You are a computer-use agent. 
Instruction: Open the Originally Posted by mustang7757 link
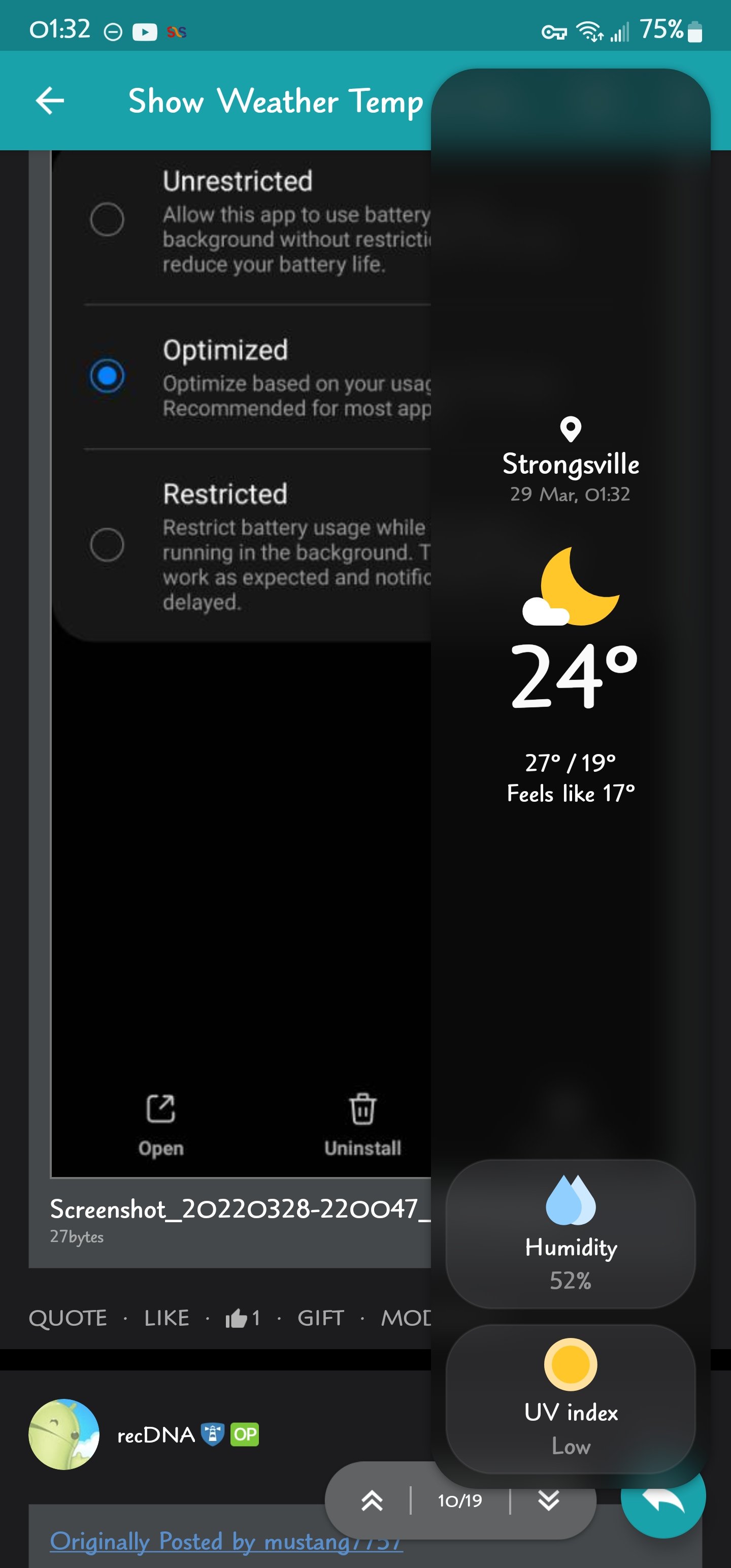tap(225, 1541)
